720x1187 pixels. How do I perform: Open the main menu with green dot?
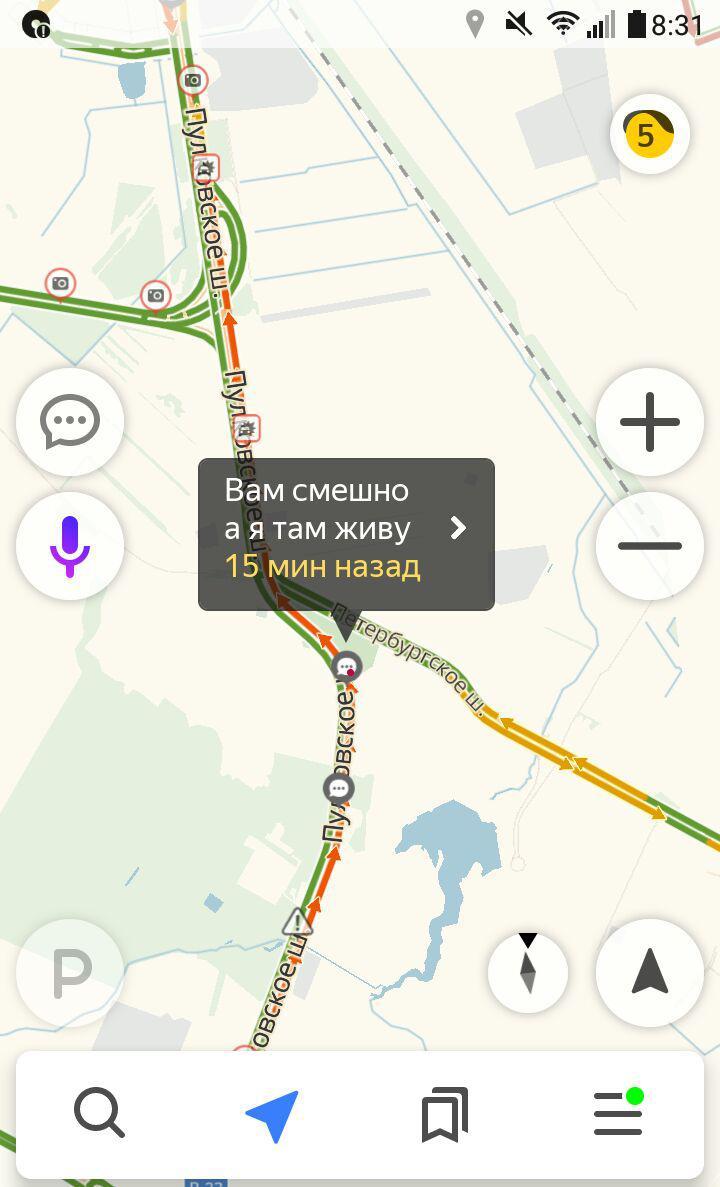click(619, 1112)
